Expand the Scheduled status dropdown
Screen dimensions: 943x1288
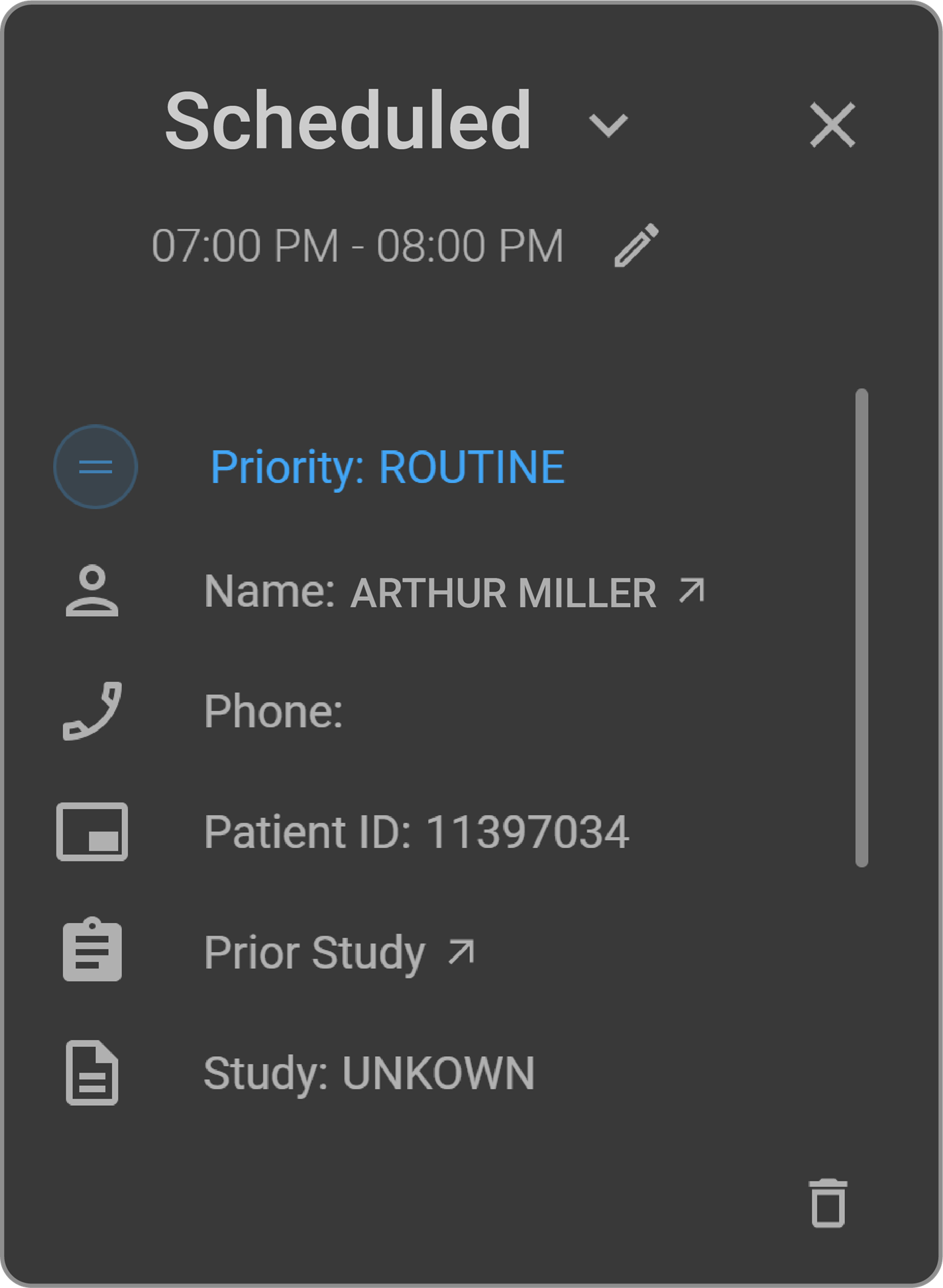pos(608,125)
